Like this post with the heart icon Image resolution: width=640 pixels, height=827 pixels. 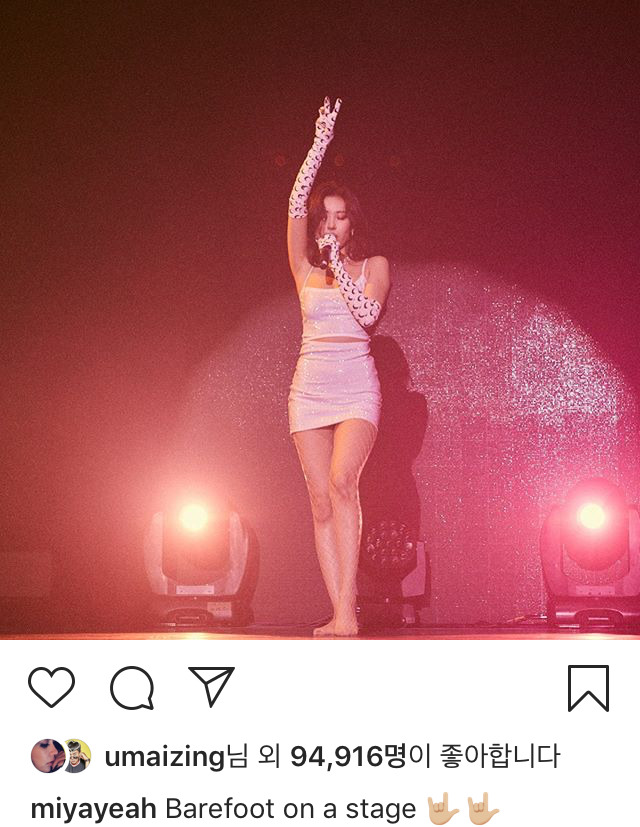click(51, 688)
